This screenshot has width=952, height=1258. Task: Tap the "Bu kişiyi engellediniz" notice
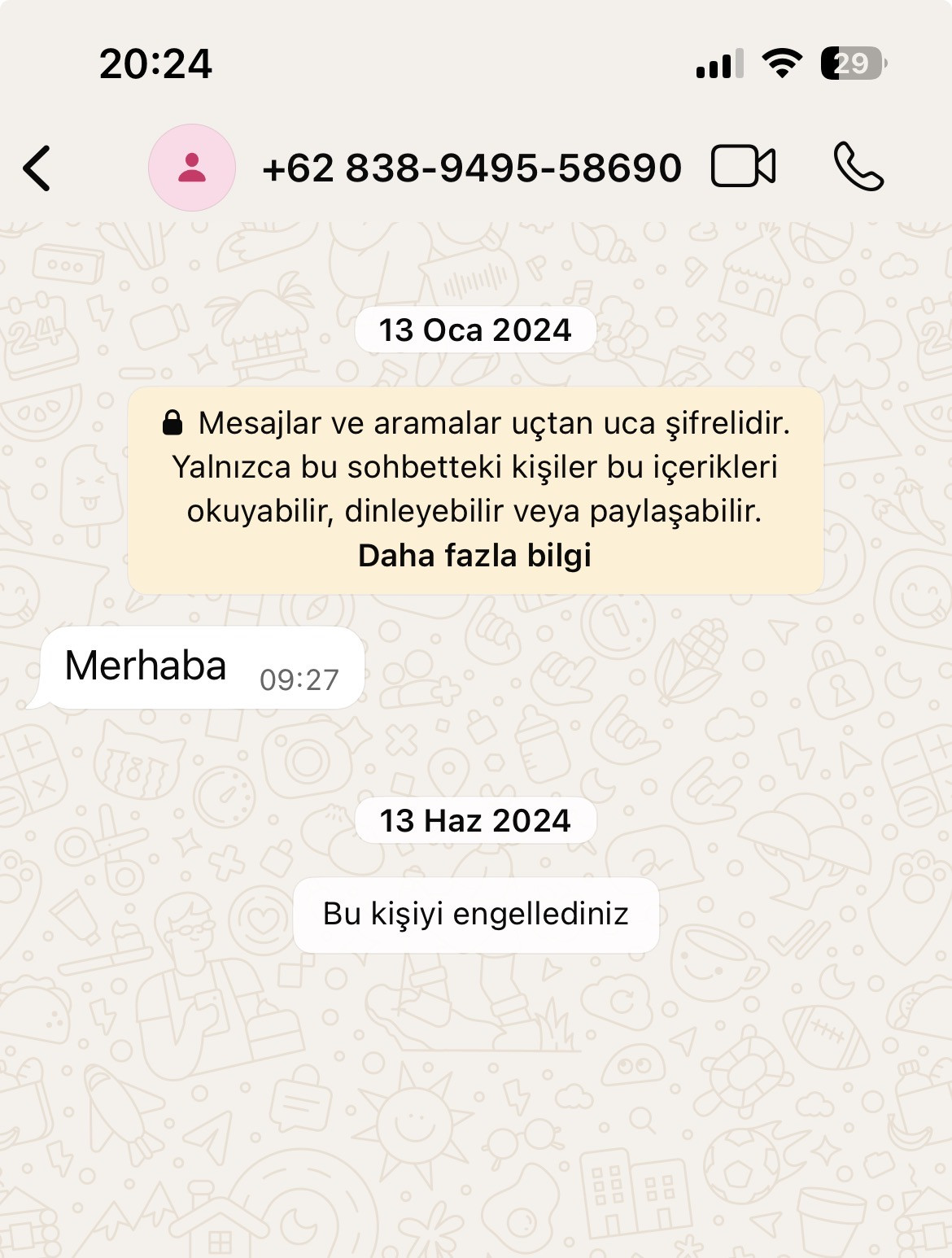click(x=476, y=915)
